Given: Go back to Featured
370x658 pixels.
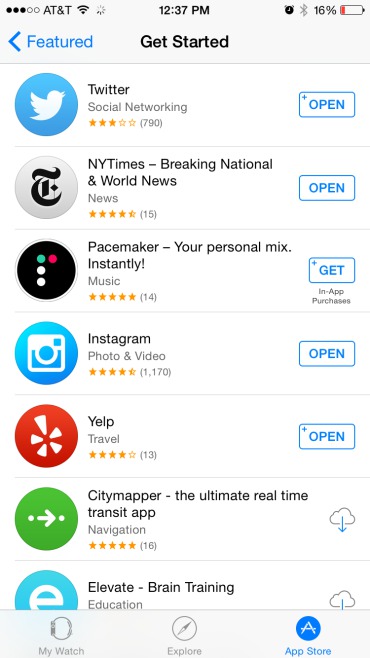Looking at the screenshot, I should [x=50, y=42].
